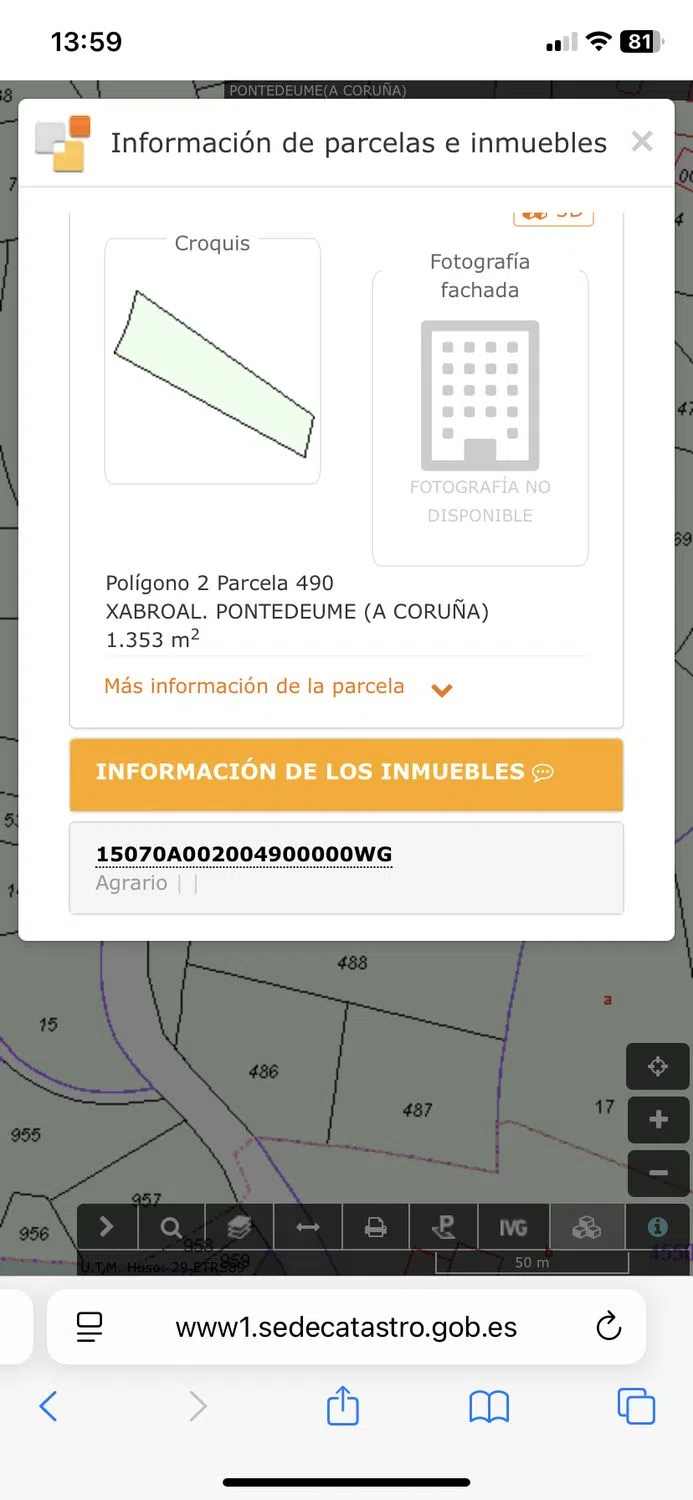Image resolution: width=693 pixels, height=1500 pixels.
Task: Print the current map view
Action: pyautogui.click(x=376, y=1227)
